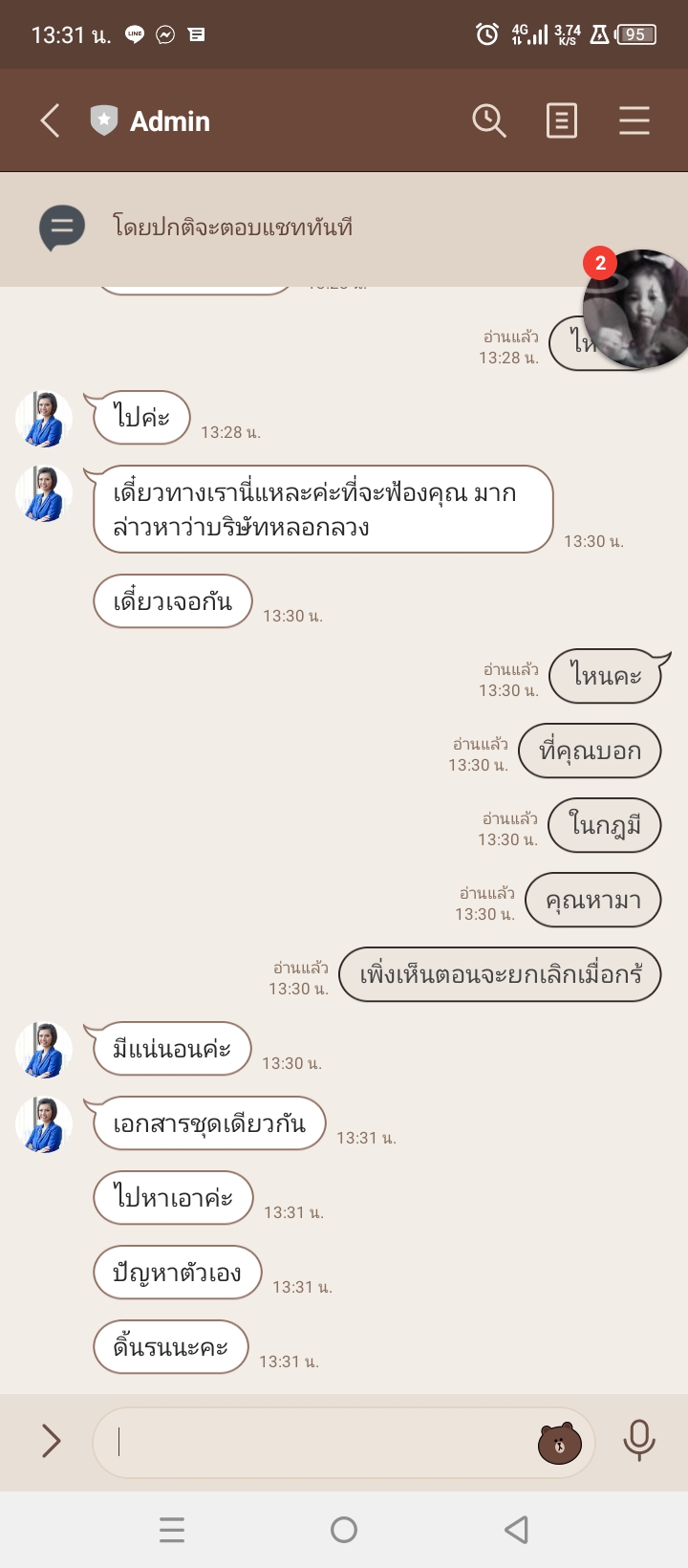Open Admin's avatar beside 'ไปค่ะ'
688x1568 pixels.
point(44,419)
